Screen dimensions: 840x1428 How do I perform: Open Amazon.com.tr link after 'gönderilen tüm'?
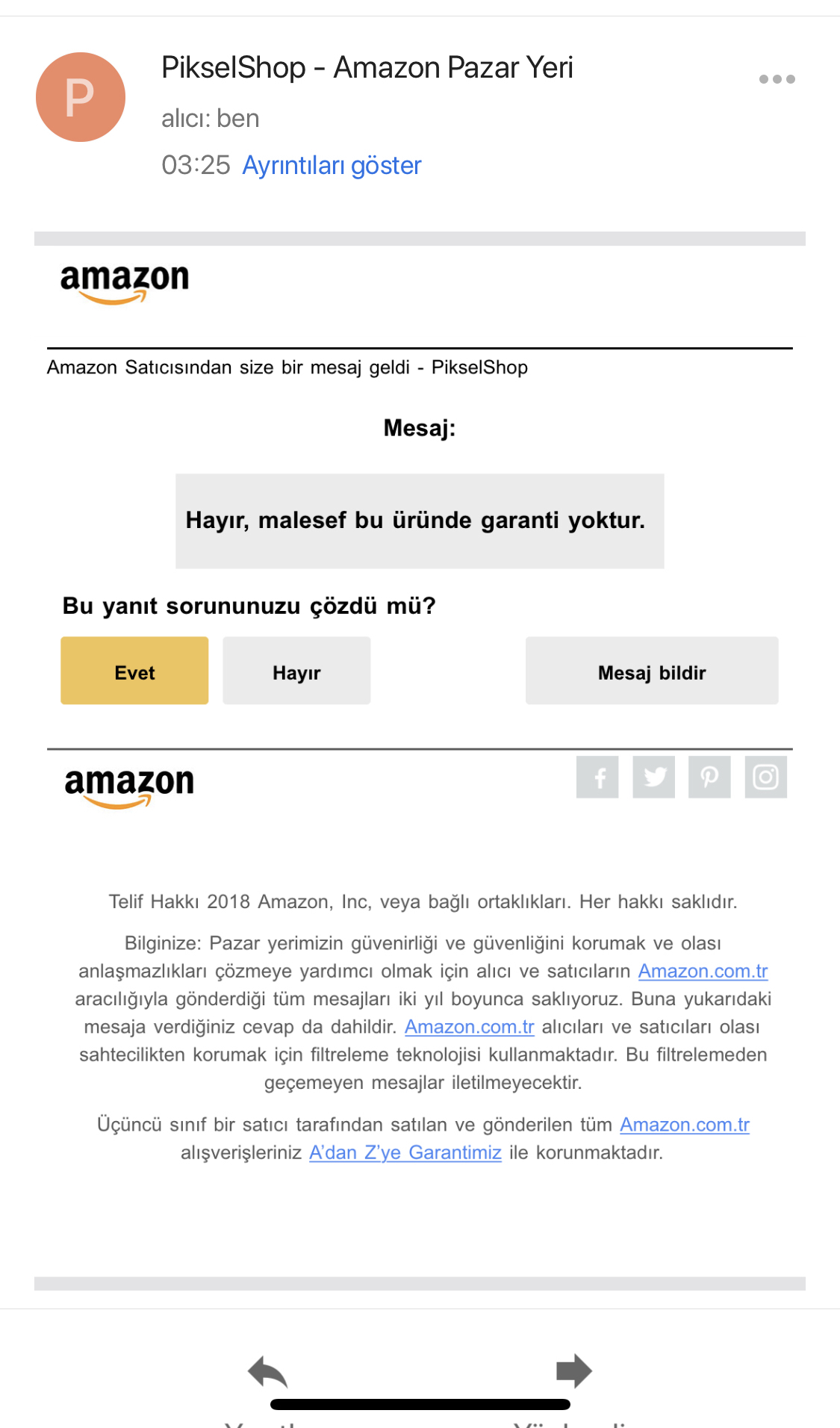pyautogui.click(x=685, y=1125)
